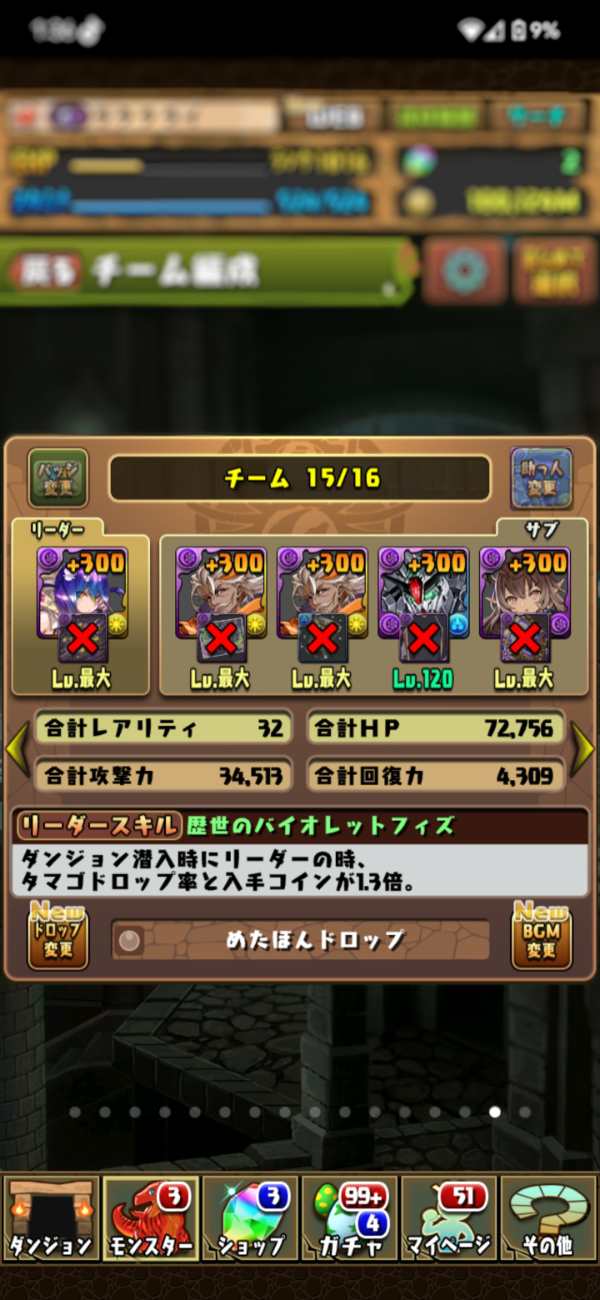The image size is (600, 1300).
Task: Open the その他 menu tab
Action: click(x=548, y=1218)
